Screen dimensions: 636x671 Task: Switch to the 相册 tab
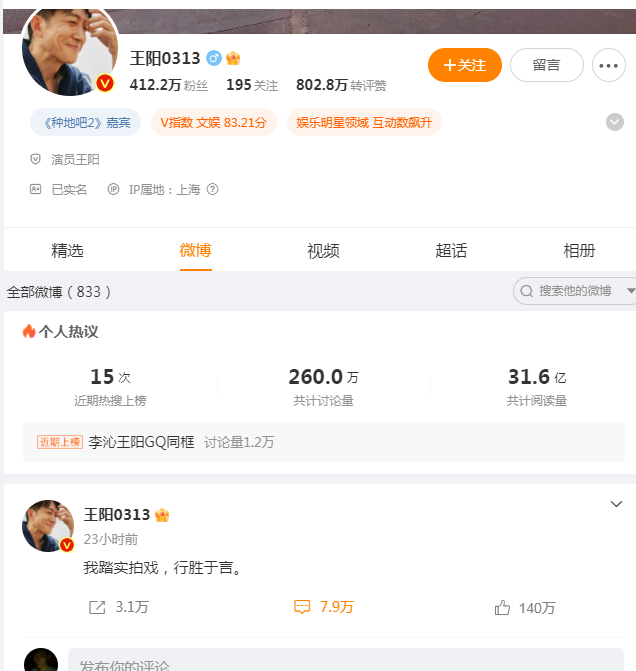tap(579, 251)
